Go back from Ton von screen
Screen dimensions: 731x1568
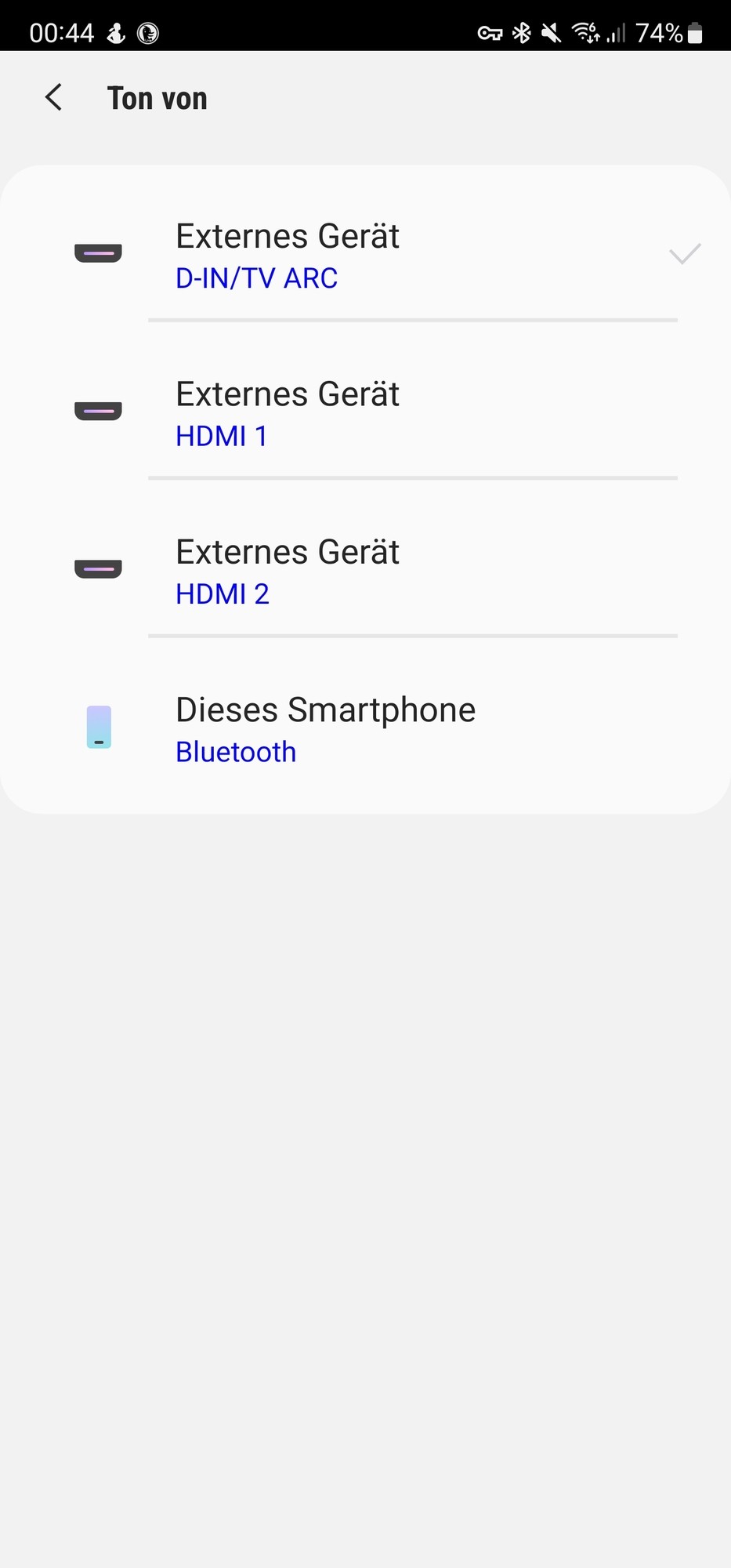[x=53, y=98]
